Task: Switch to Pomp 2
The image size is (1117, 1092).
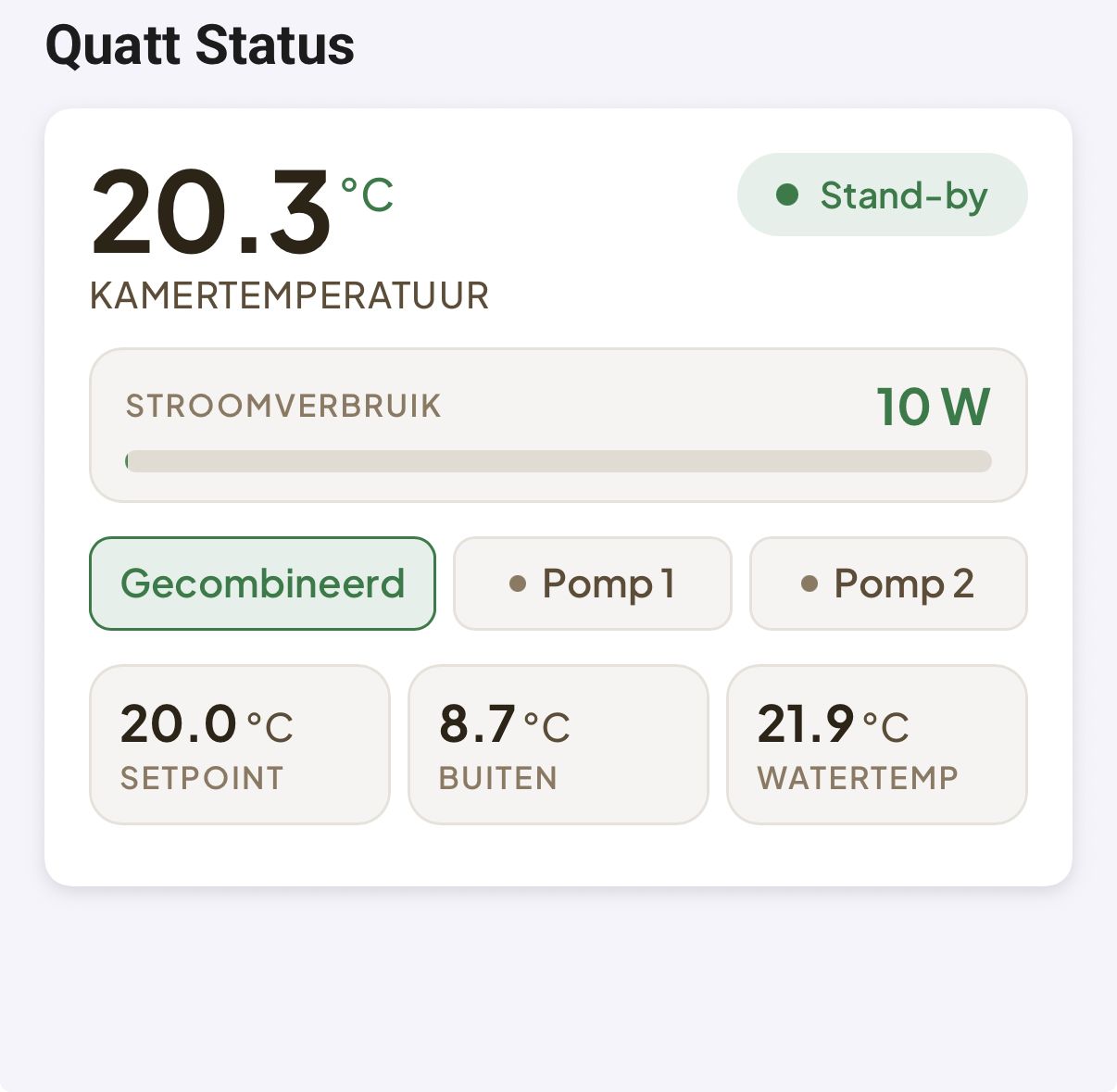Action: tap(887, 584)
